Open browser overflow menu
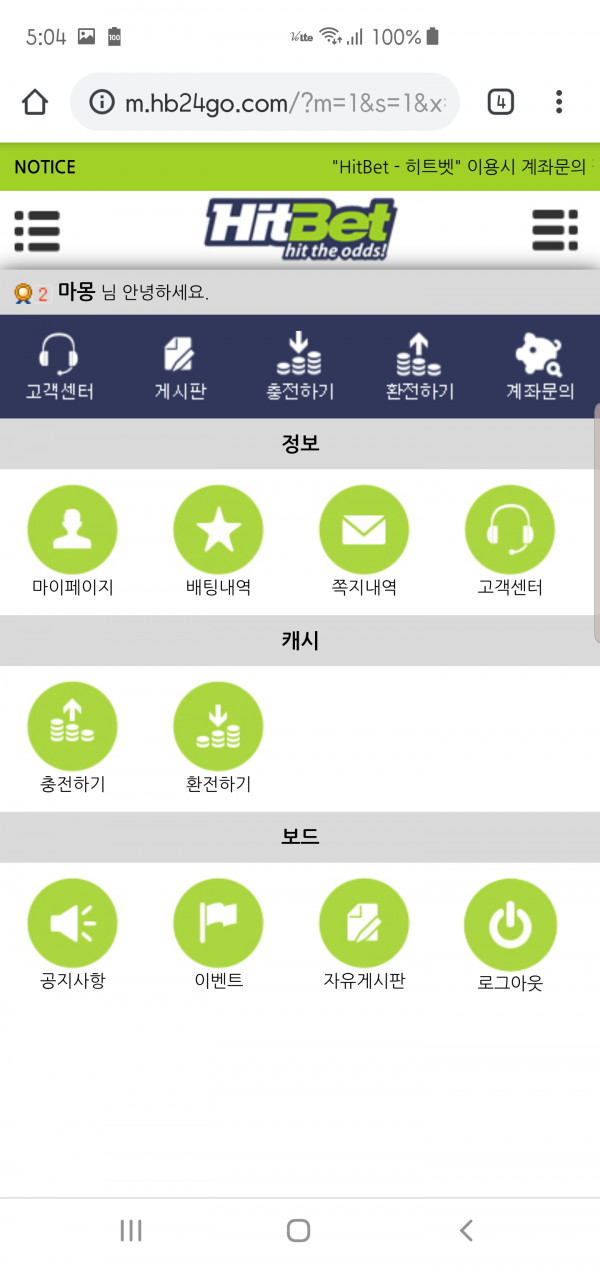This screenshot has width=600, height=1267. (559, 102)
